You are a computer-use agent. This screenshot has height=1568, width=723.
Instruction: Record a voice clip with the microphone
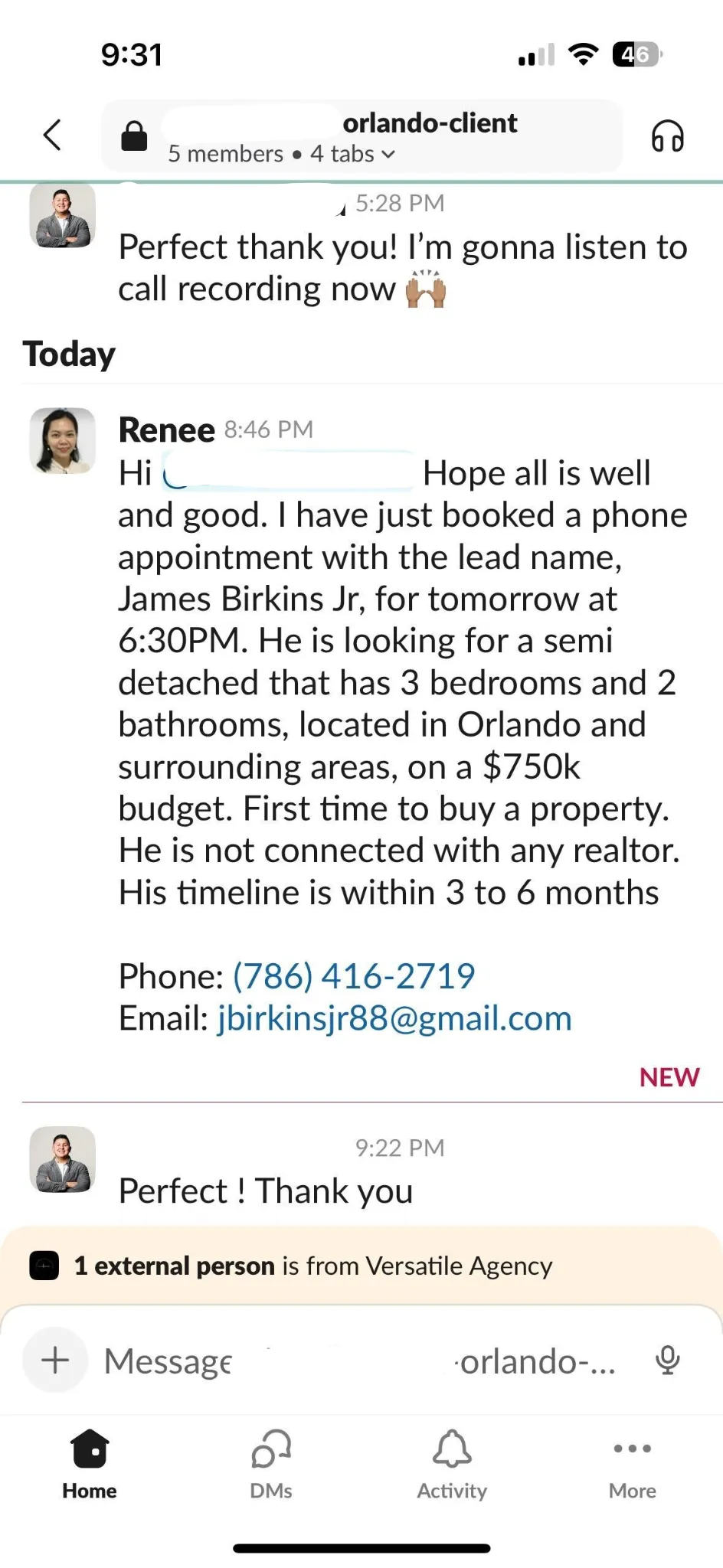(x=667, y=1361)
